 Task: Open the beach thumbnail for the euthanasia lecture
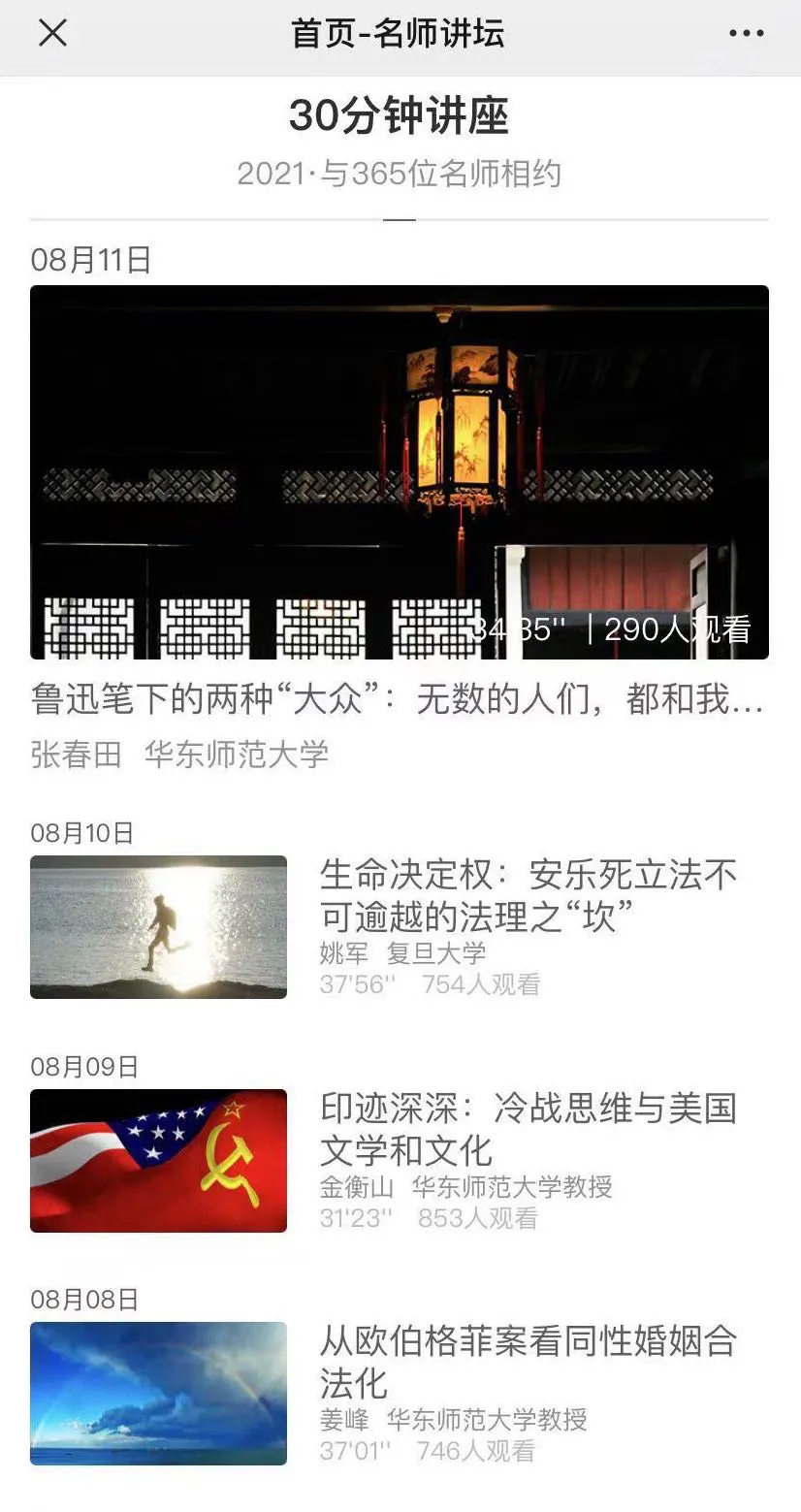158,927
